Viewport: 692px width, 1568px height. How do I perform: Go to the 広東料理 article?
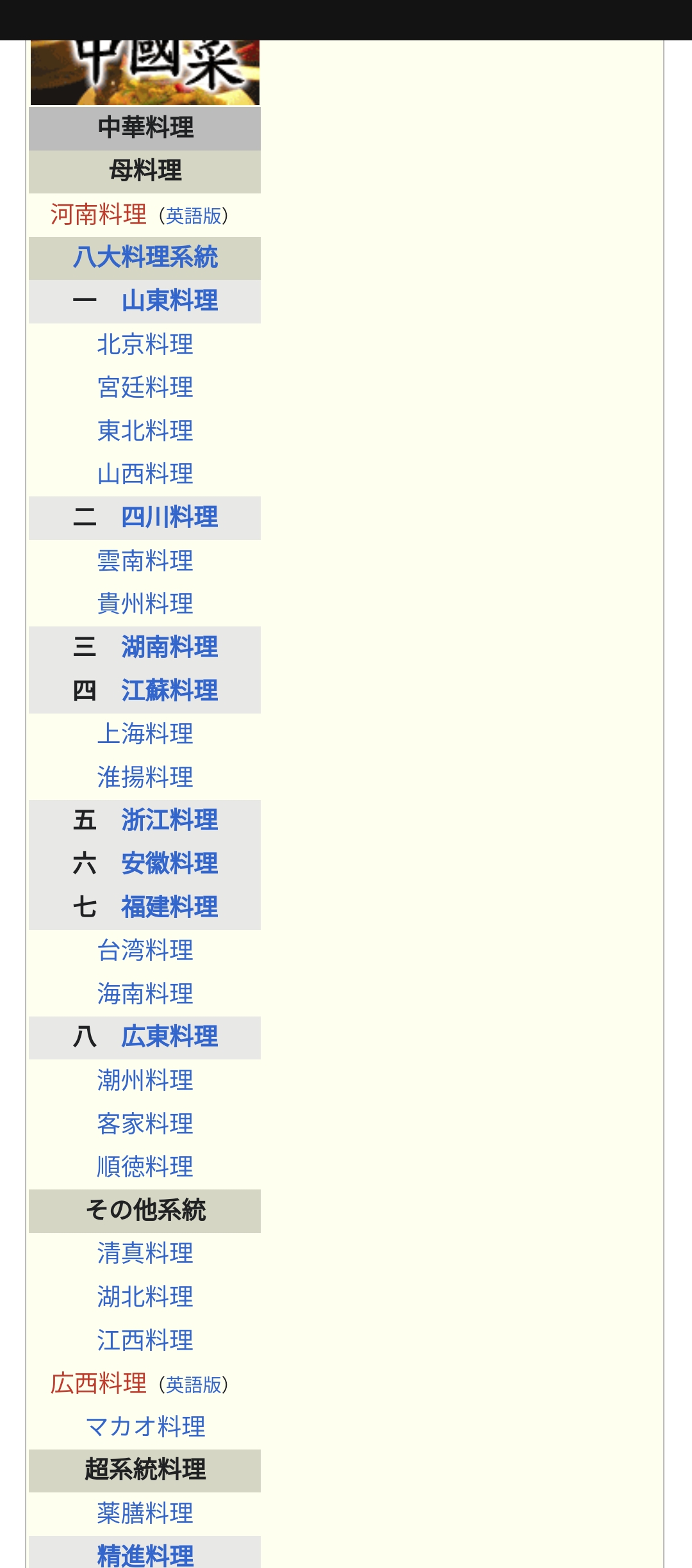click(x=170, y=1037)
